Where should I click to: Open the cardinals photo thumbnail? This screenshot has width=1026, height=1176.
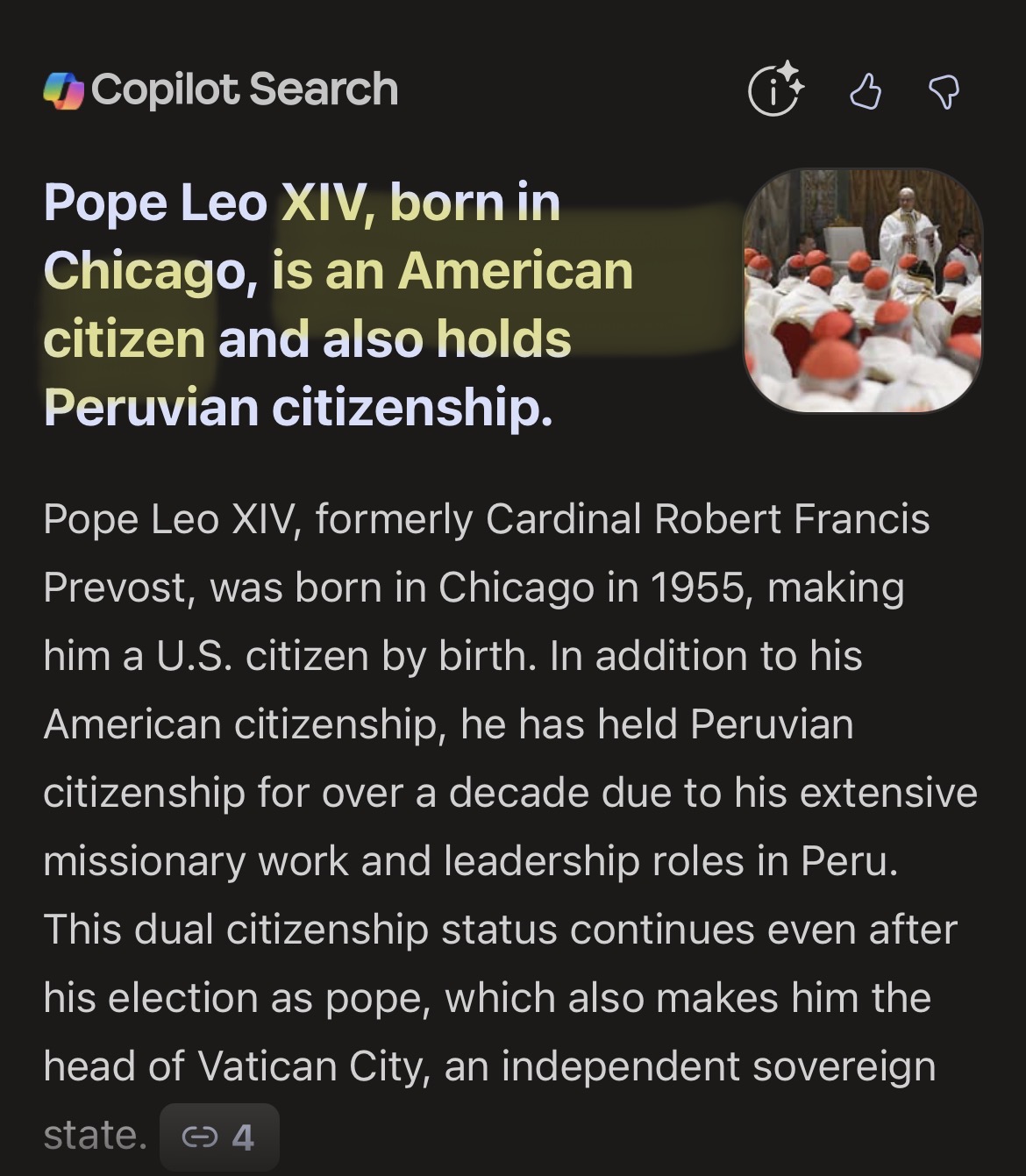(x=862, y=290)
